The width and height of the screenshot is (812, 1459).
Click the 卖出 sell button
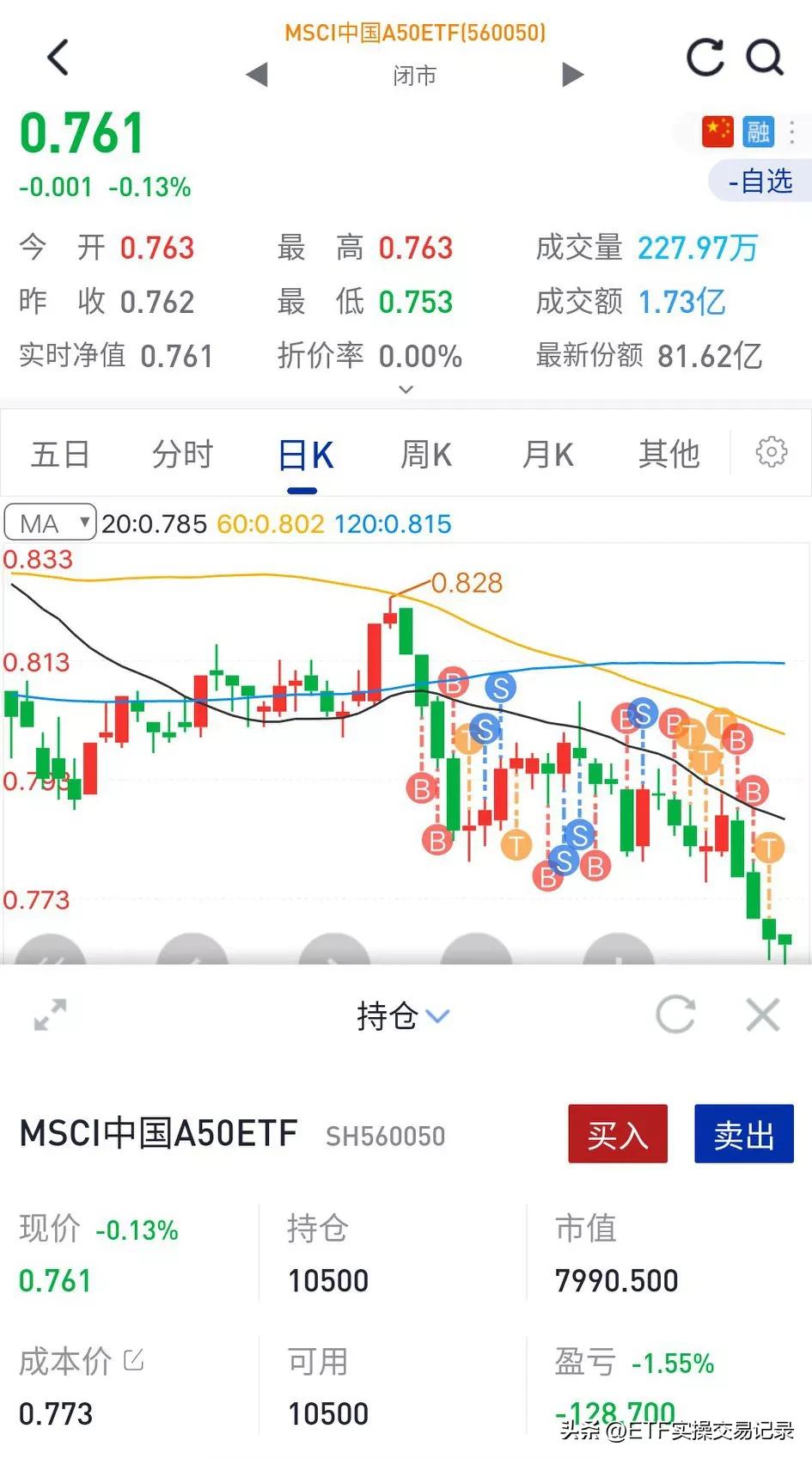pos(742,1133)
